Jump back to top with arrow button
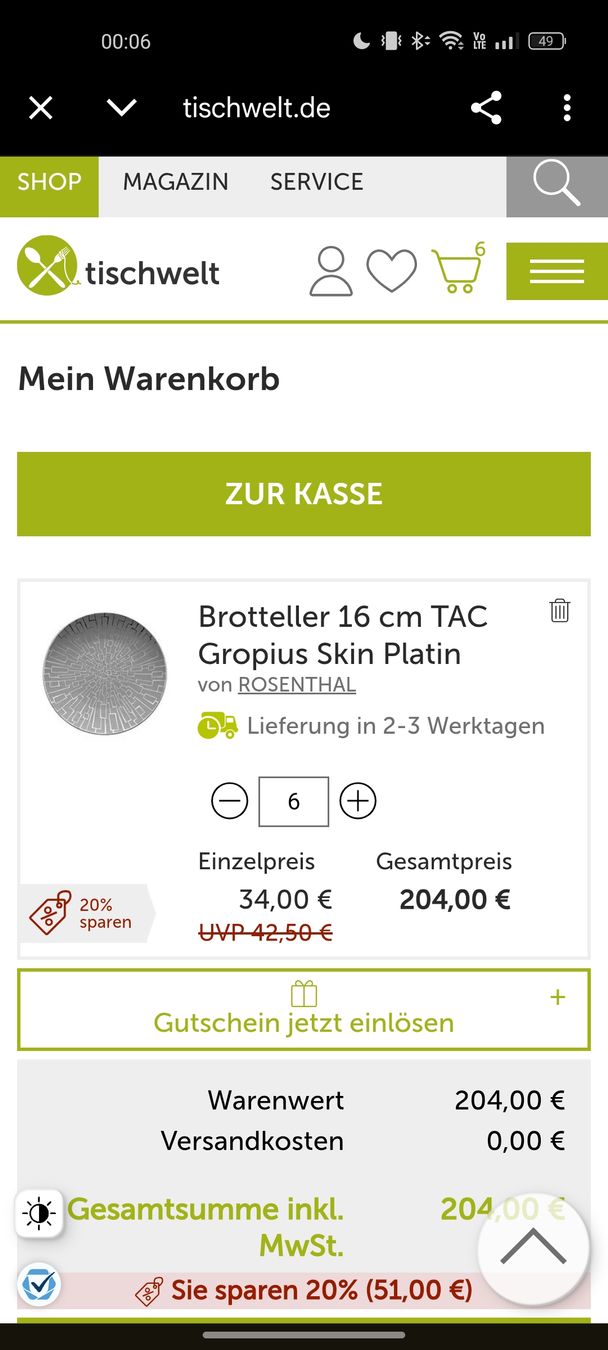The height and width of the screenshot is (1350, 608). click(x=533, y=1247)
